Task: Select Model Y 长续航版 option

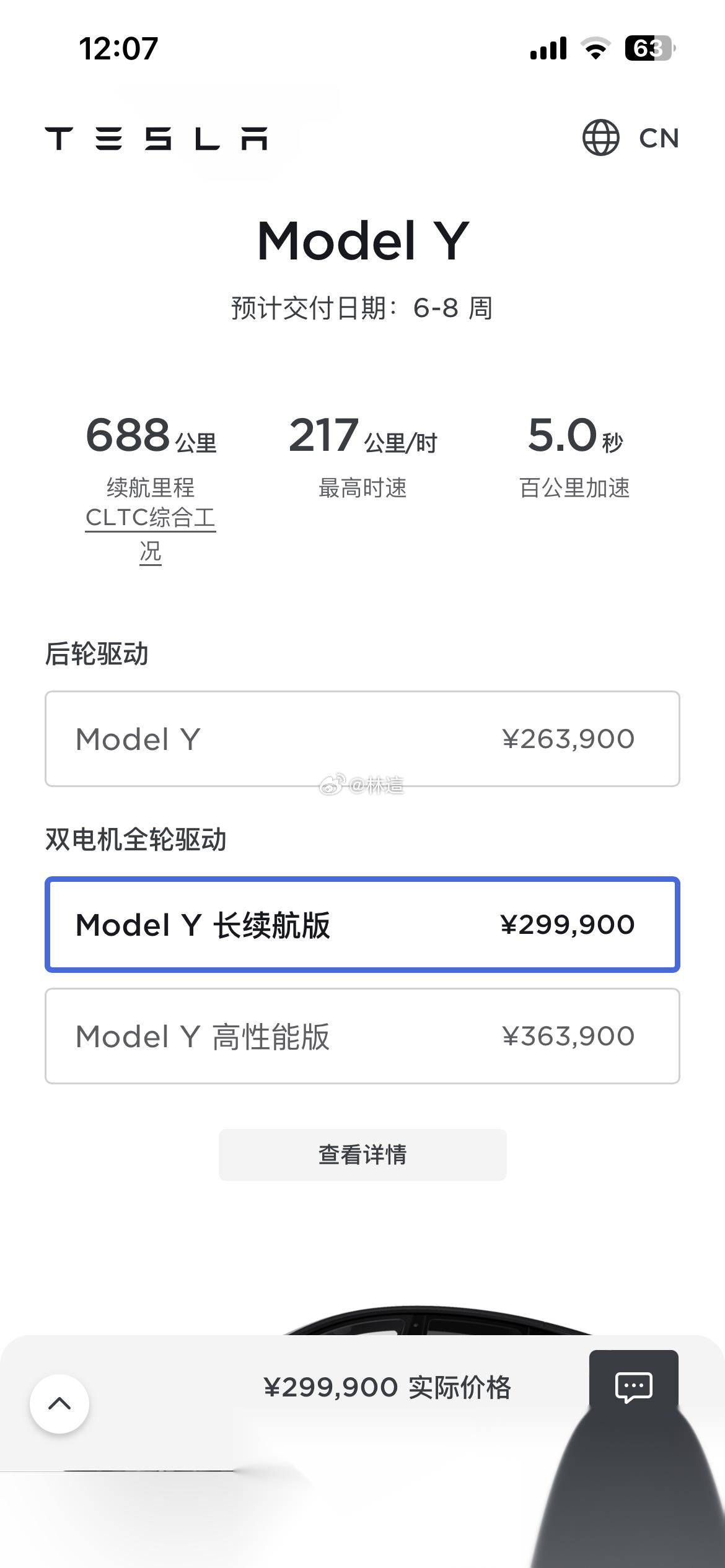Action: click(362, 925)
